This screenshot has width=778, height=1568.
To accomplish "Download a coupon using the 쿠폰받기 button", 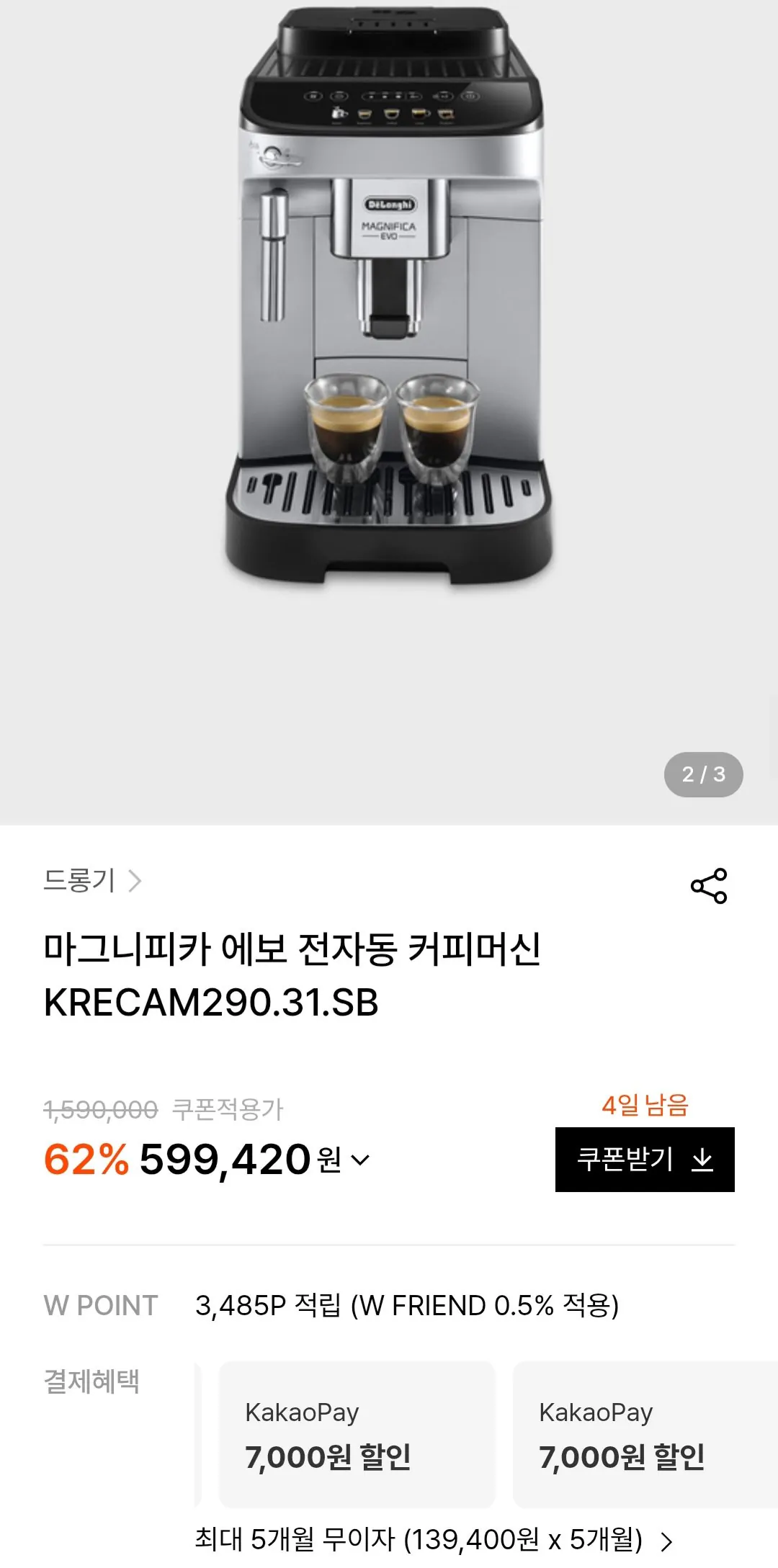I will (x=632, y=1160).
